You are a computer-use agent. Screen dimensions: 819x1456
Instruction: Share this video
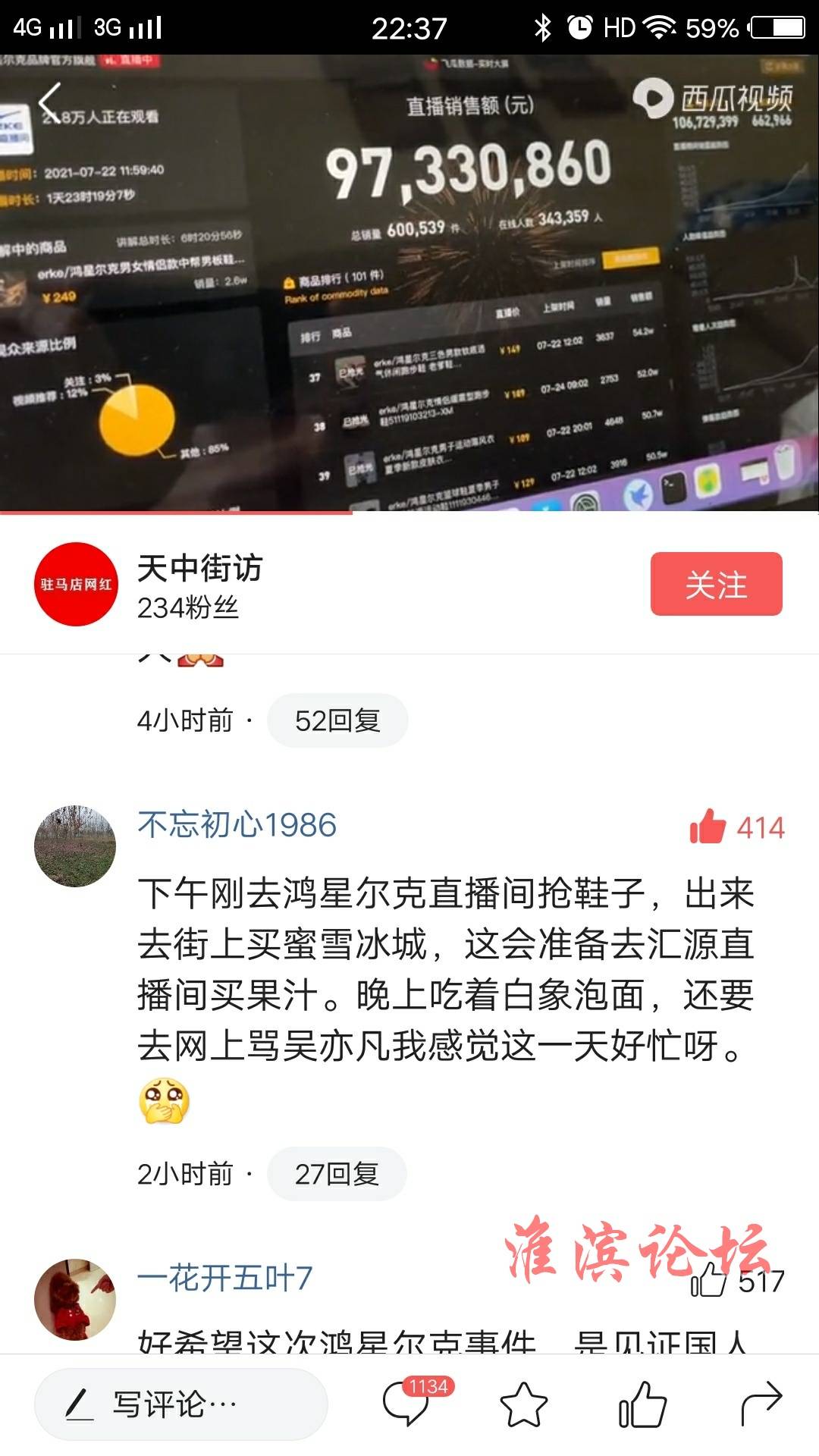[761, 1404]
